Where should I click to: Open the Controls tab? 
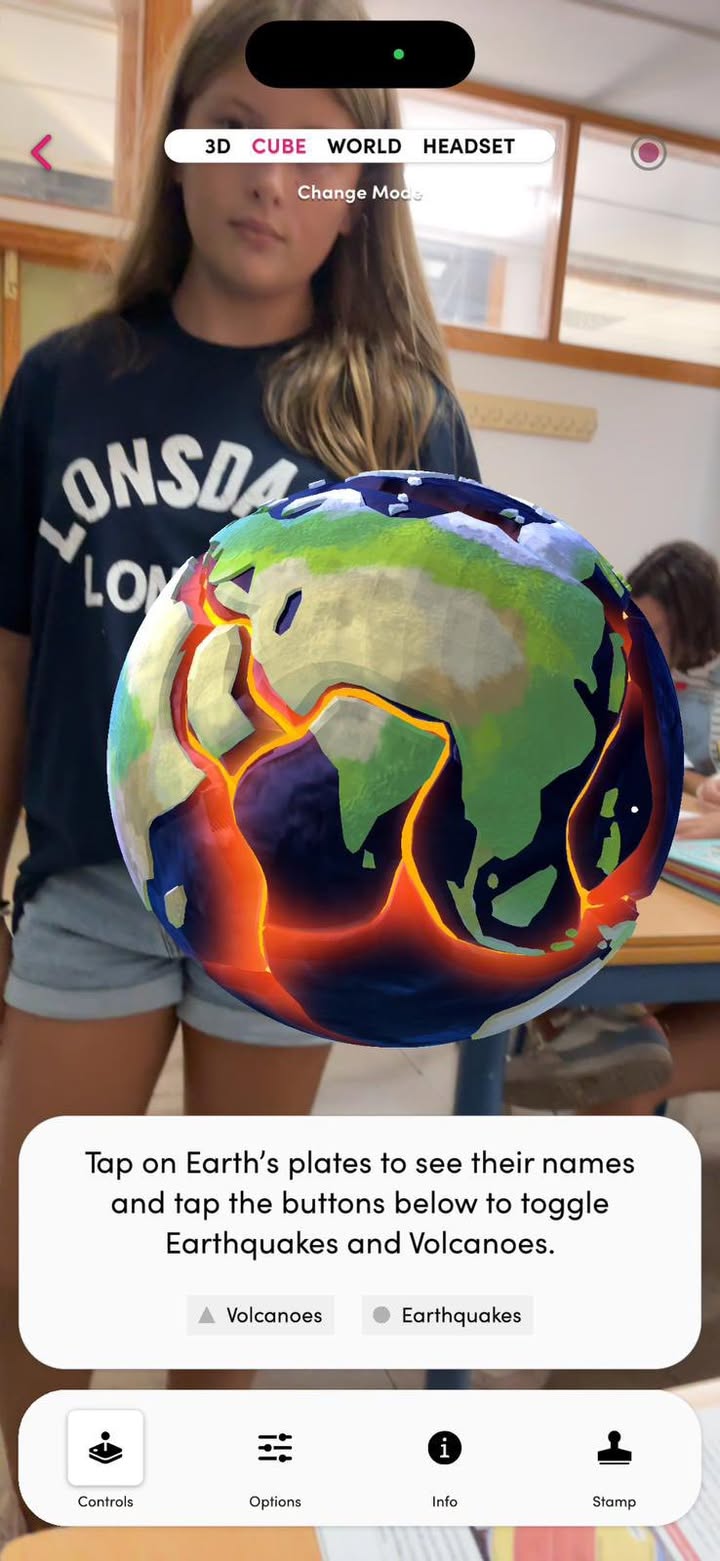(105, 1460)
